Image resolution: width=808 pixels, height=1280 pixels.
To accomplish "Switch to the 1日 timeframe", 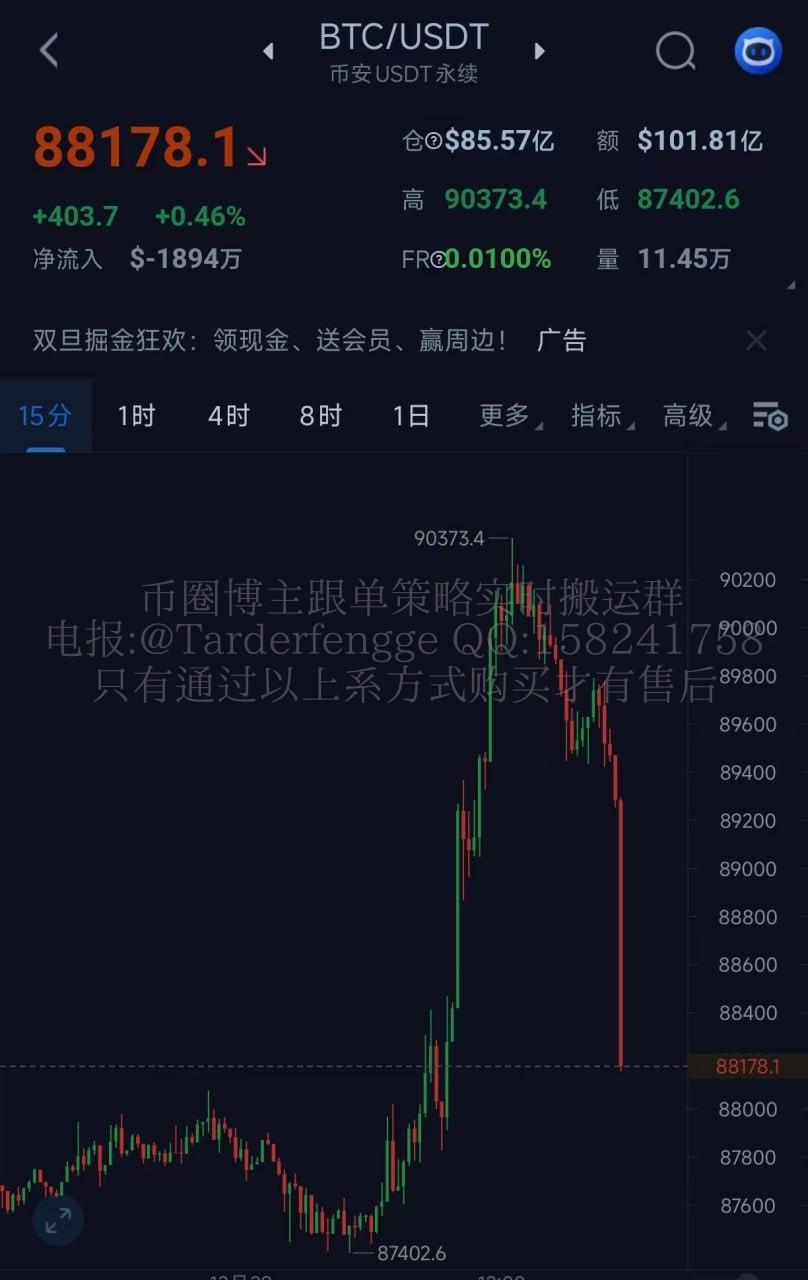I will [x=411, y=416].
